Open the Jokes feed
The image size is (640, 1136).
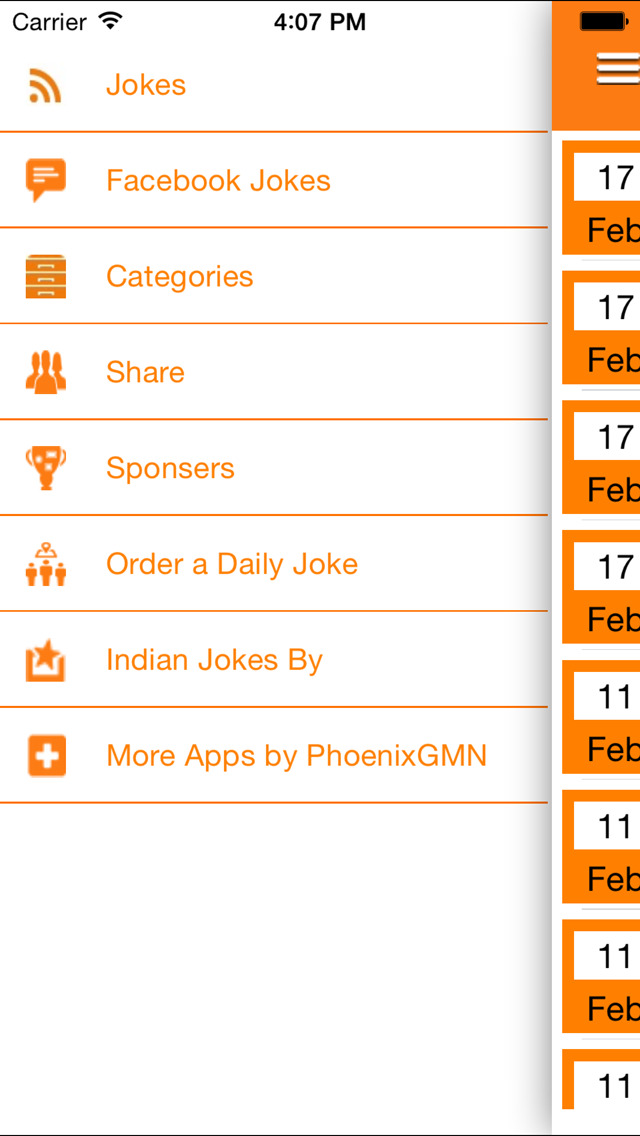pos(274,85)
